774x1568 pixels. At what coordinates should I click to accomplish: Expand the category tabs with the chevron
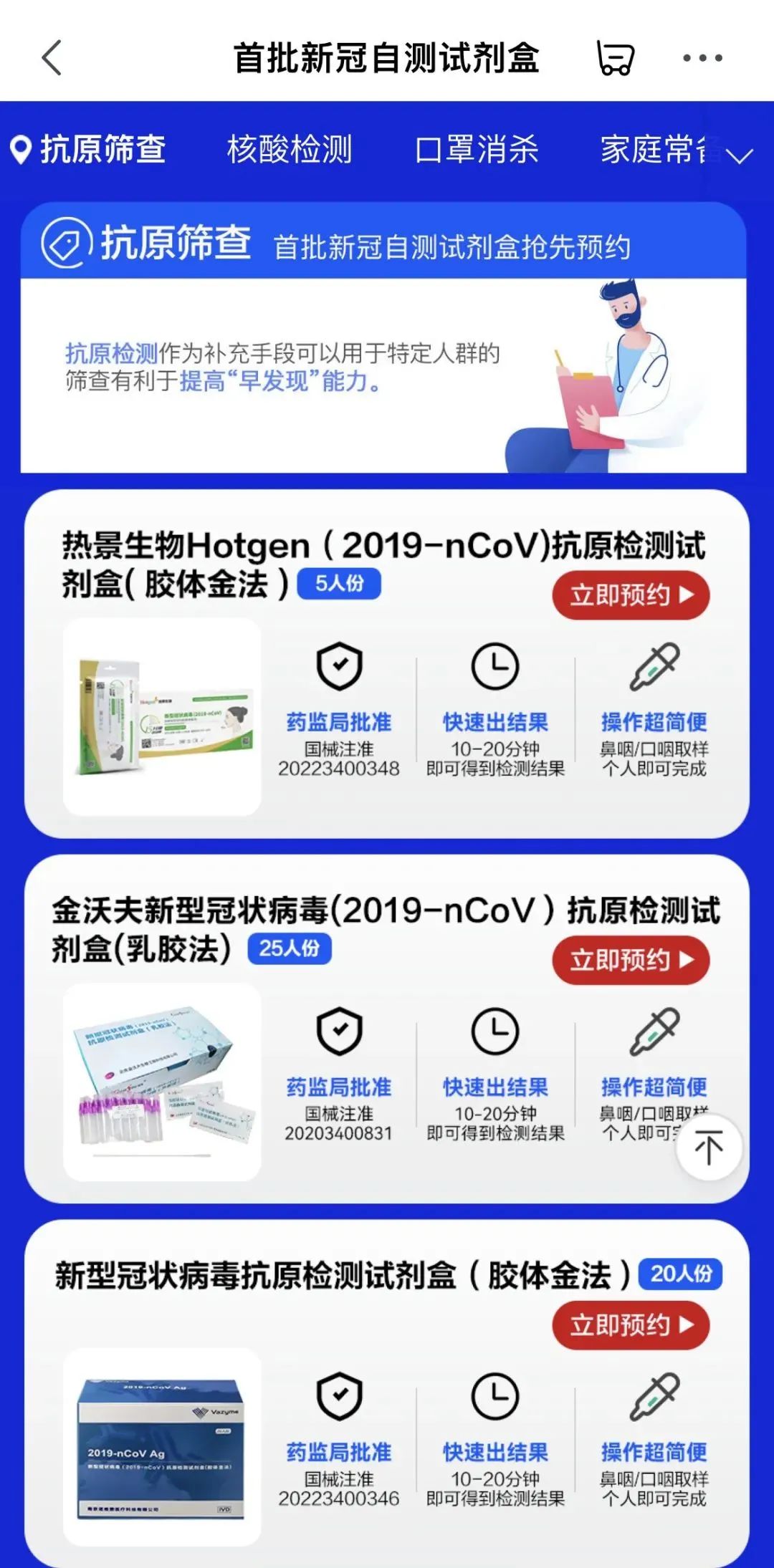(740, 155)
